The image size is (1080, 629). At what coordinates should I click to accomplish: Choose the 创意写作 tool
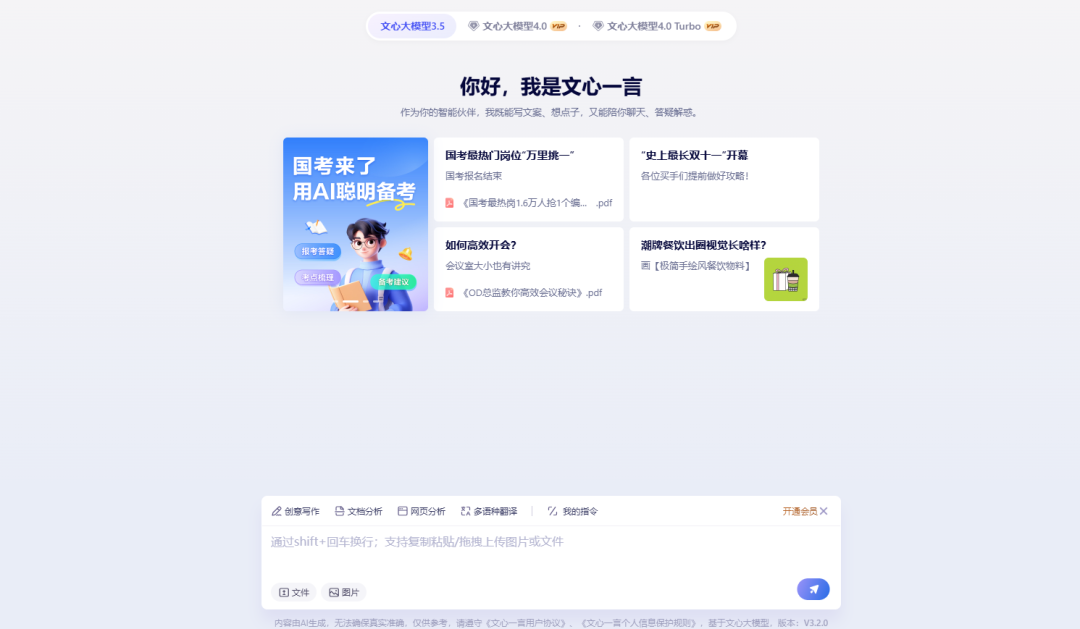tap(295, 511)
